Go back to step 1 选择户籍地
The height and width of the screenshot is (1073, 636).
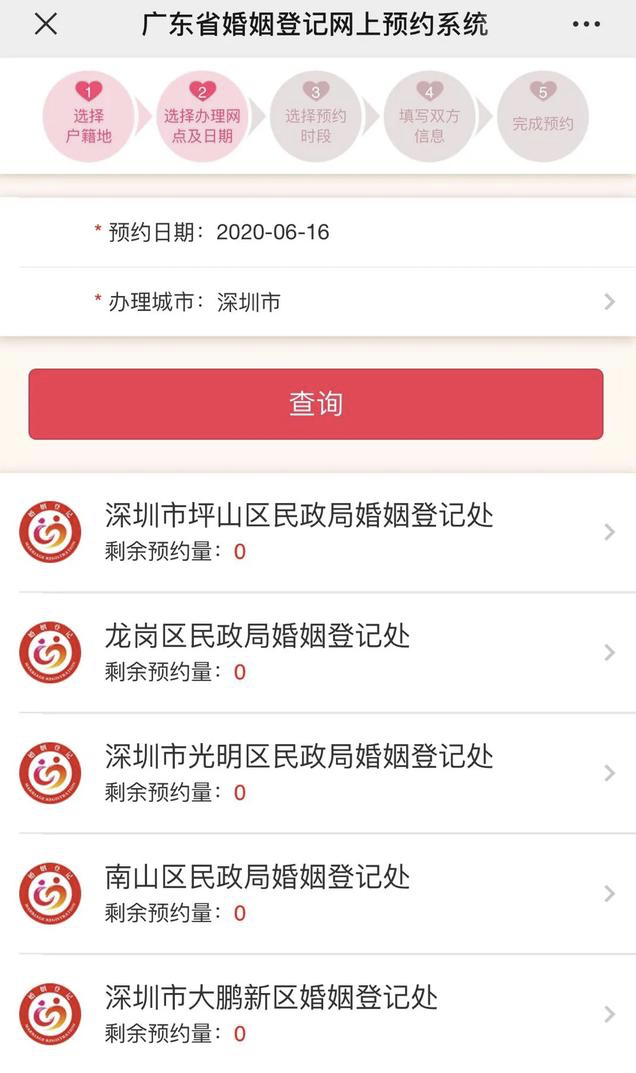(x=88, y=116)
